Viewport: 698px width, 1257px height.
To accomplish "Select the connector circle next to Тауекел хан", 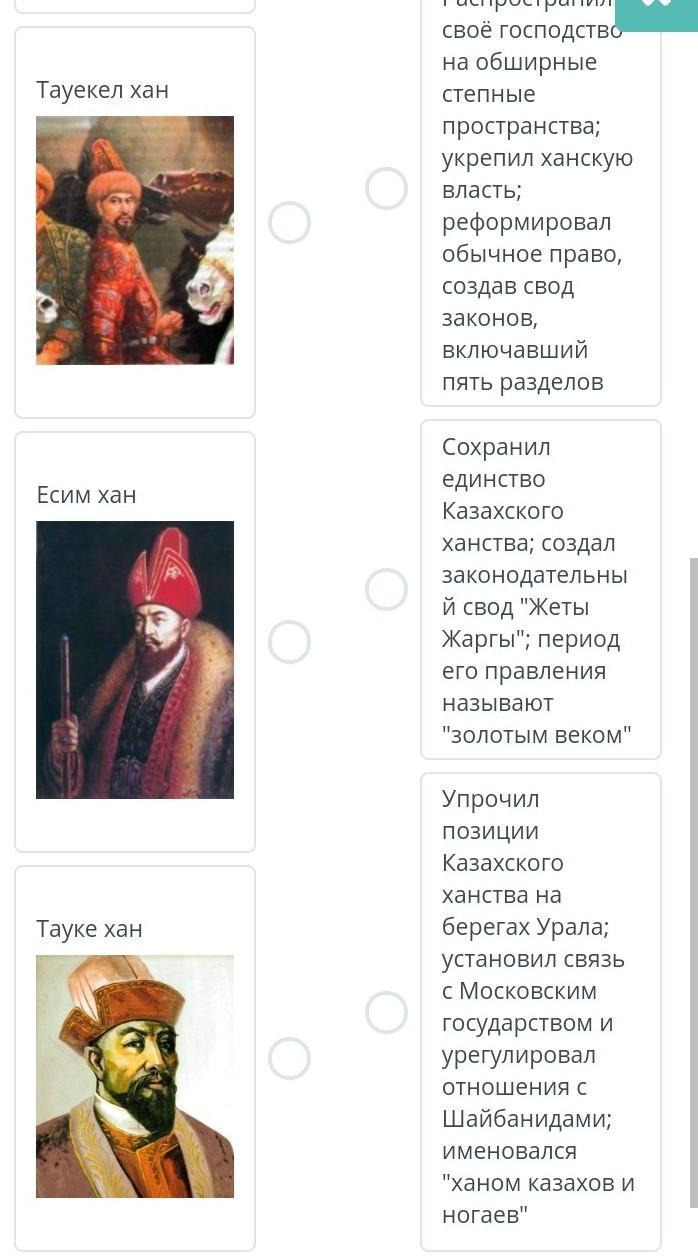I will [x=289, y=222].
